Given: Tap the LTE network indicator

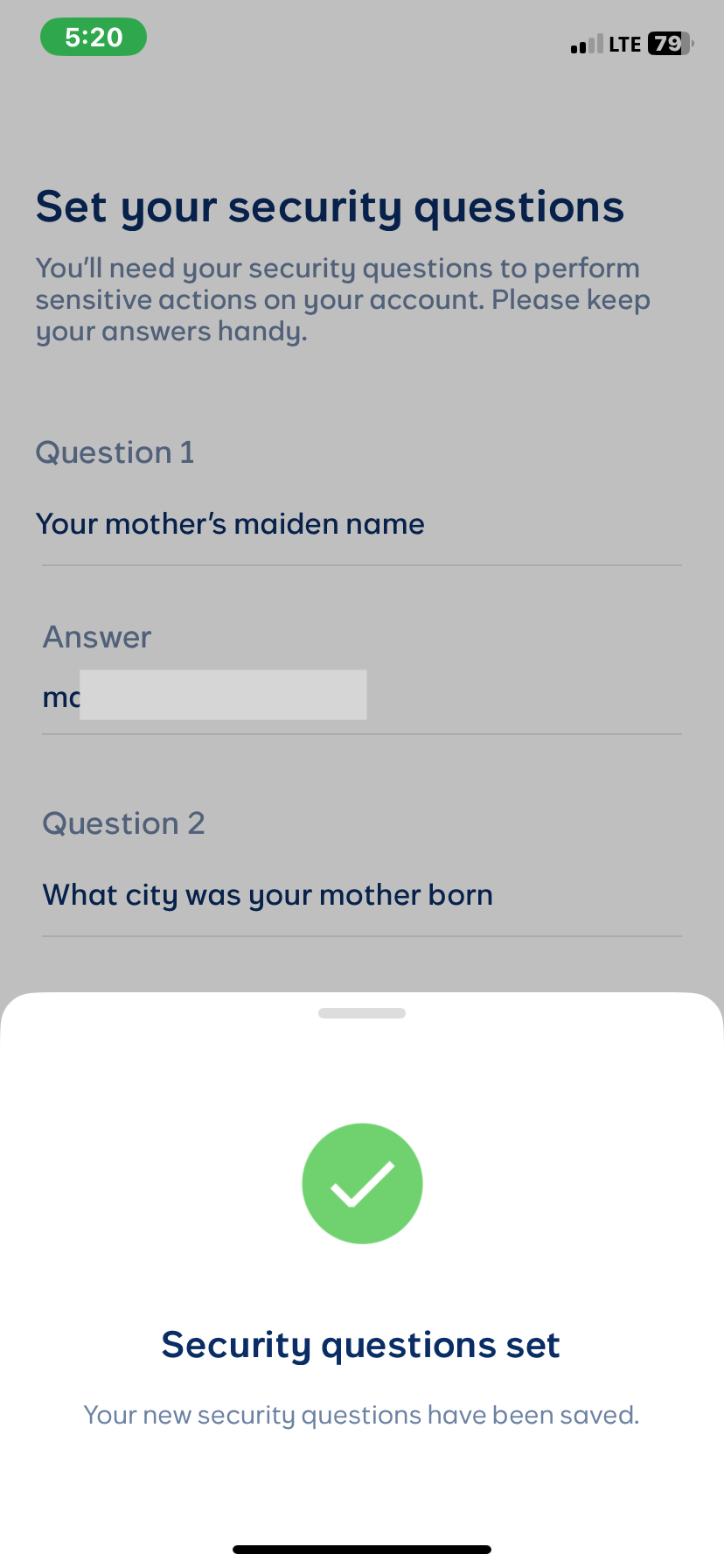Looking at the screenshot, I should 623,44.
